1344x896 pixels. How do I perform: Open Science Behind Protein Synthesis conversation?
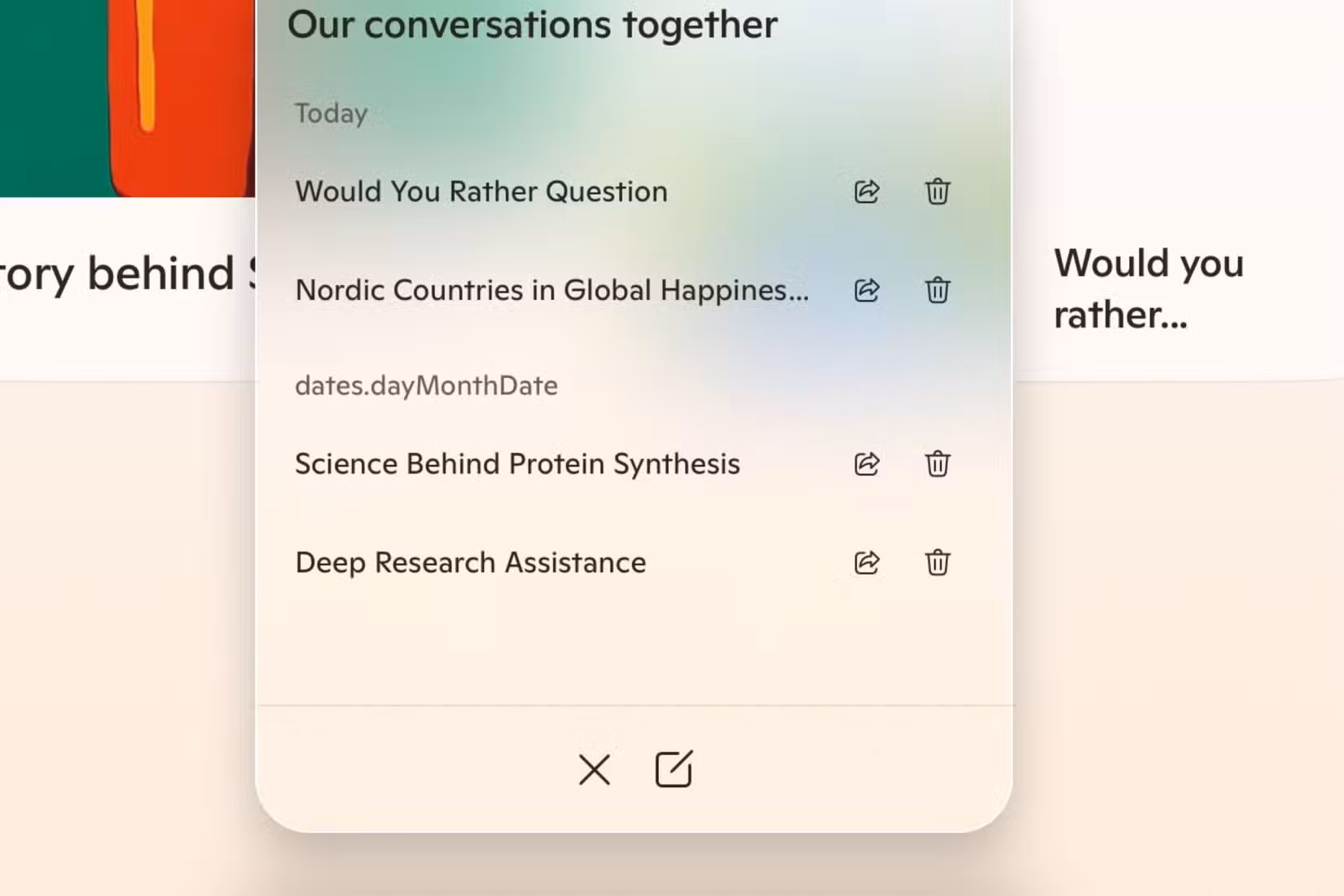517,463
